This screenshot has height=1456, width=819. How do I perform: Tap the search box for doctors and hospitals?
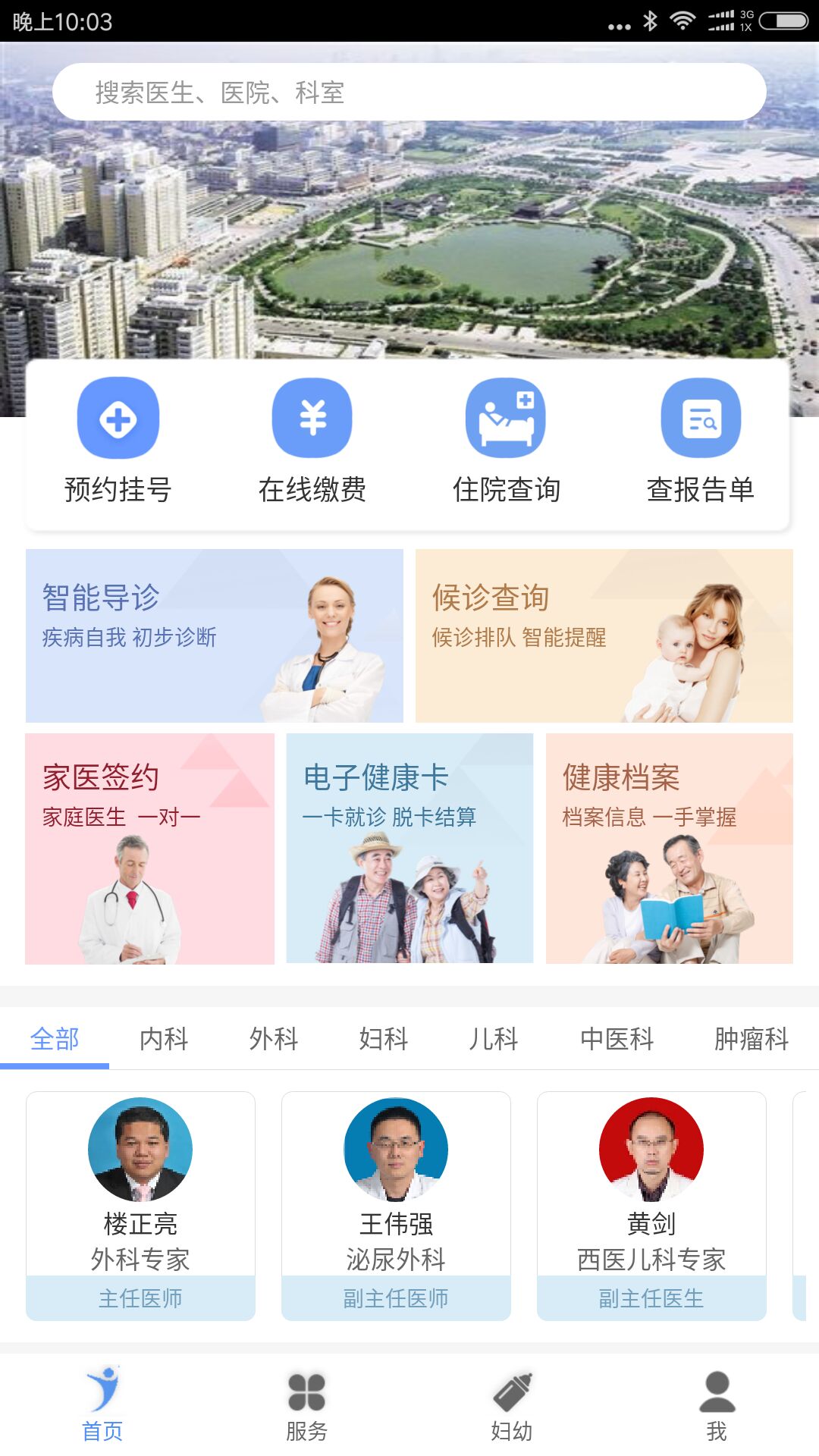[409, 93]
